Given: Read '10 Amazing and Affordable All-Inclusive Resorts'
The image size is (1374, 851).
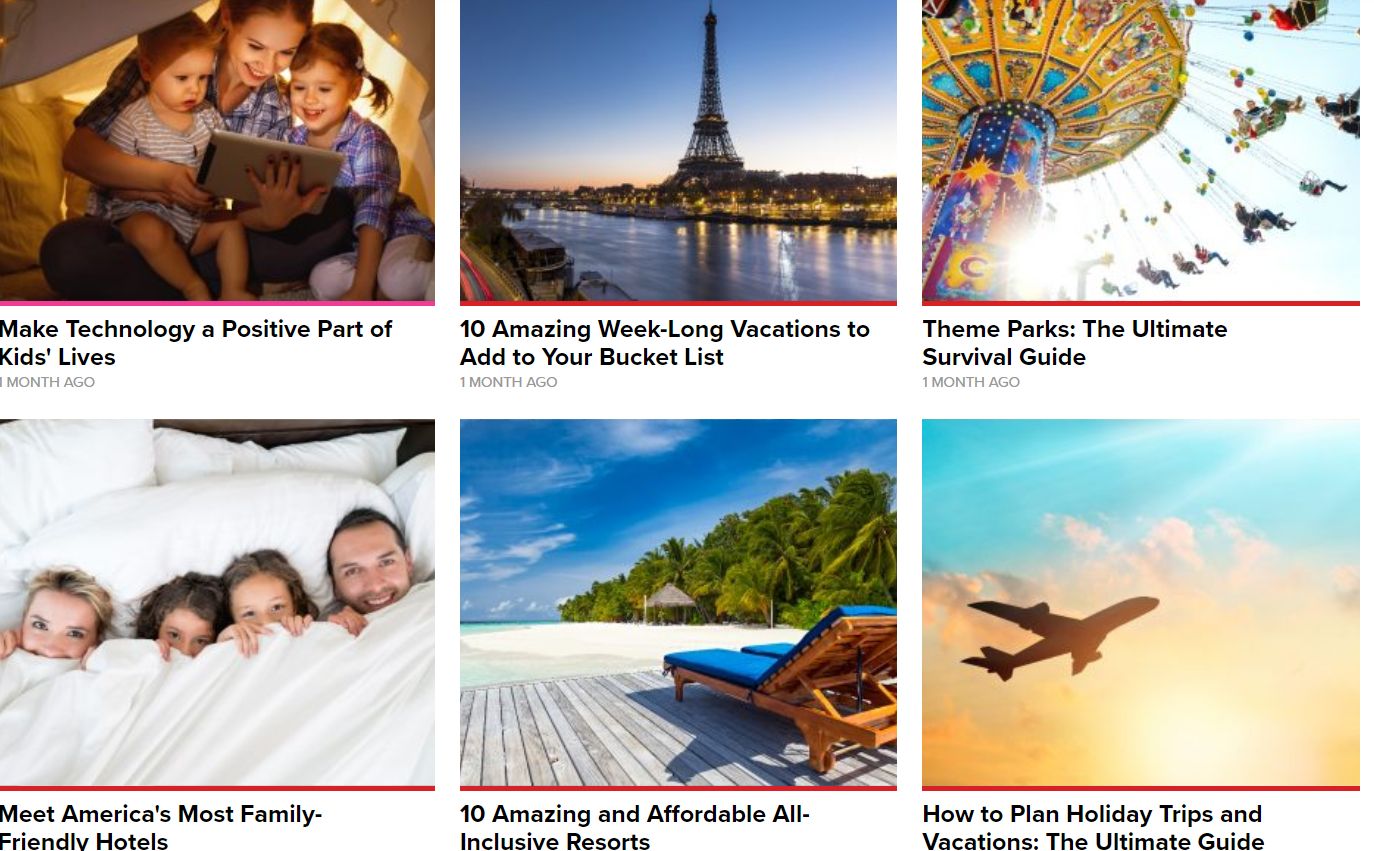Looking at the screenshot, I should pyautogui.click(x=634, y=827).
